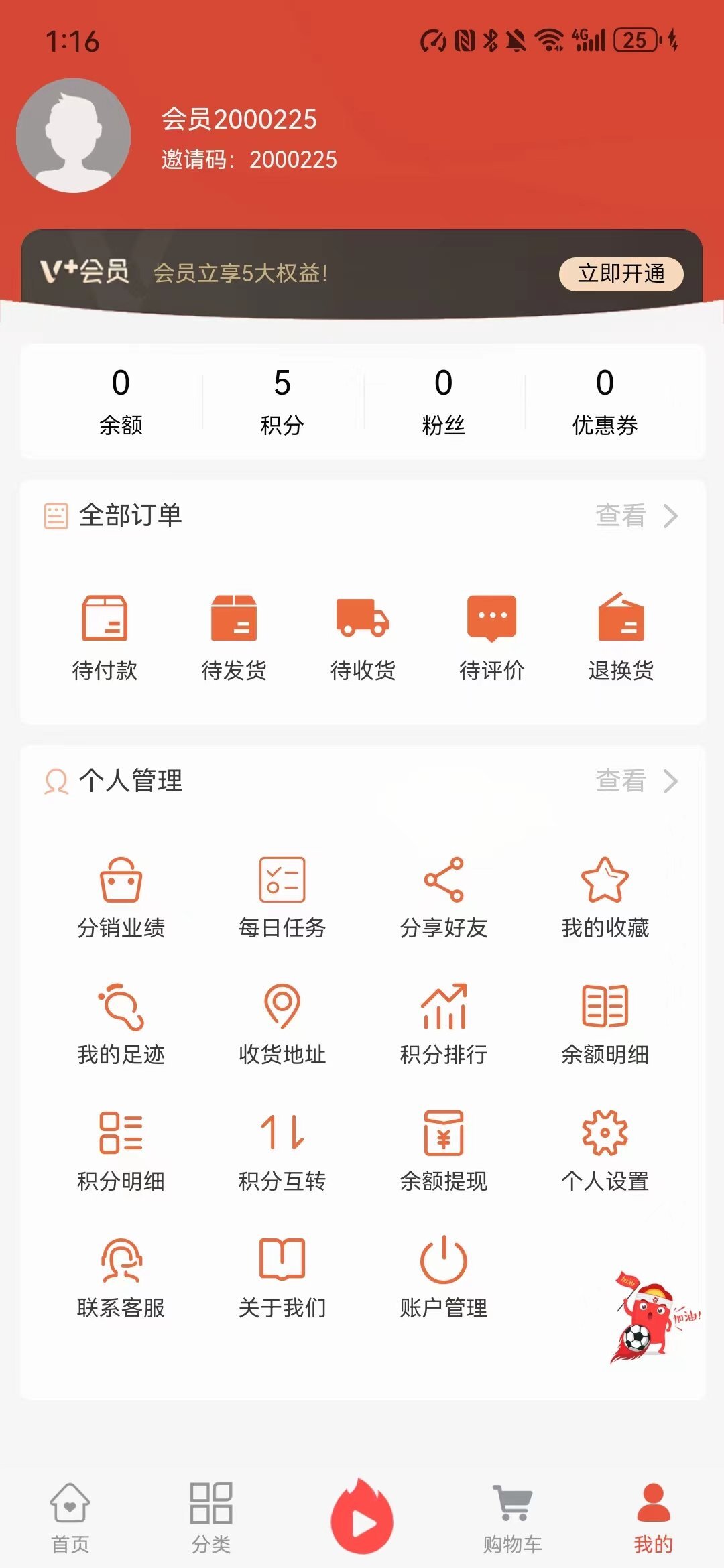
Task: Open 待收货 awaiting delivery orders
Action: 362,633
